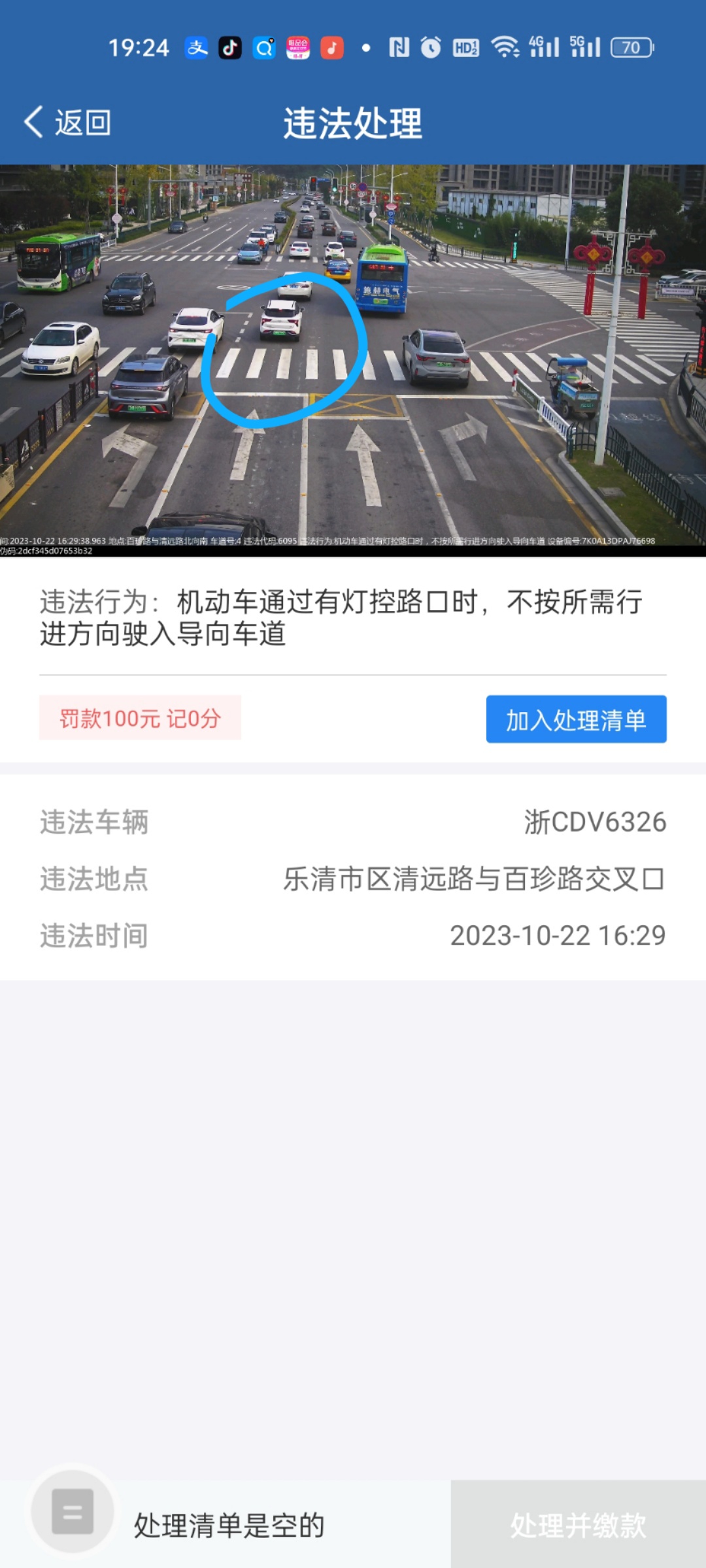Tap 加入处理清单 to add violation
Viewport: 706px width, 1568px height.
pos(576,719)
